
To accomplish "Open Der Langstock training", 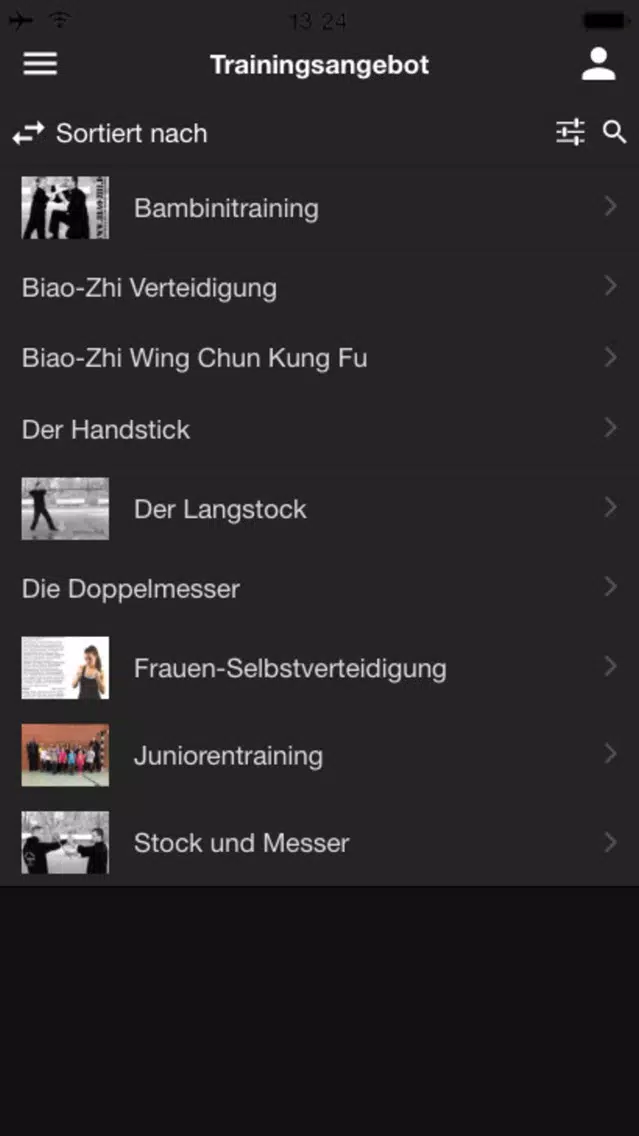I will coord(320,509).
